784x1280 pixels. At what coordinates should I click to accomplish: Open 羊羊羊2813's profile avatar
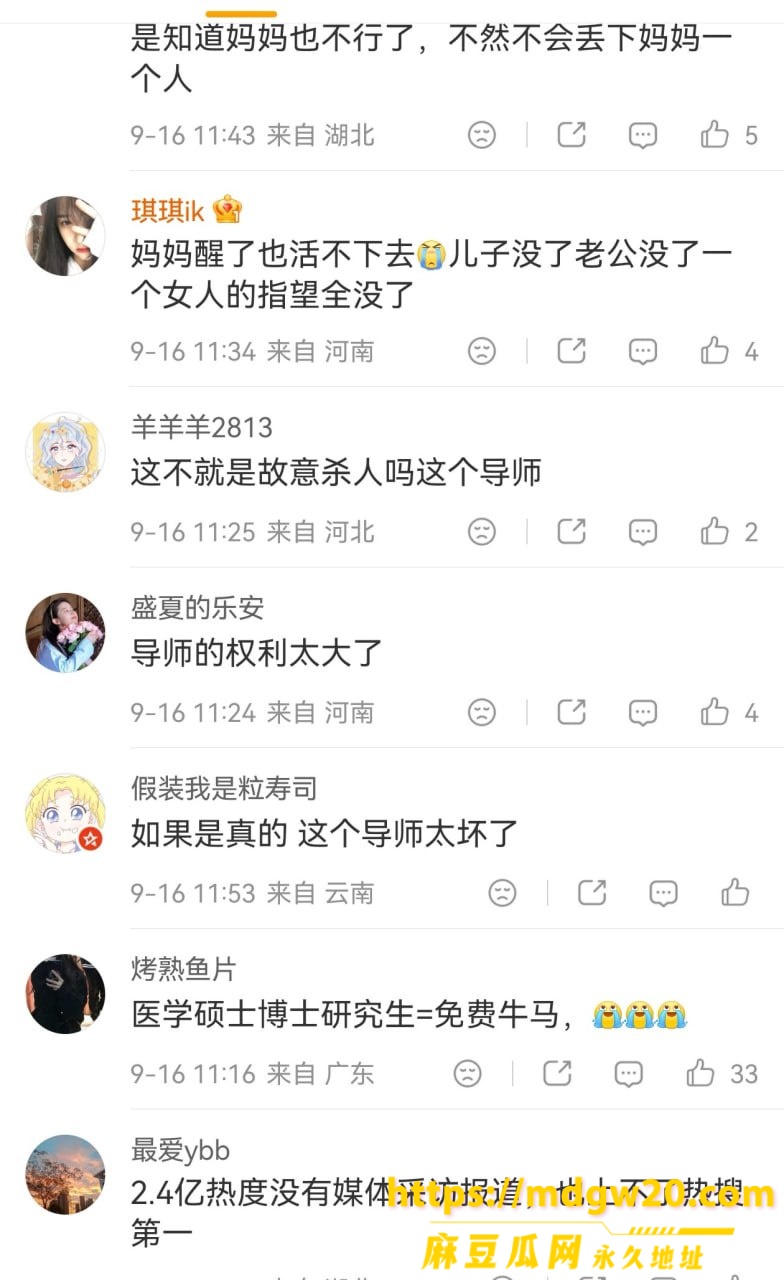pos(65,452)
